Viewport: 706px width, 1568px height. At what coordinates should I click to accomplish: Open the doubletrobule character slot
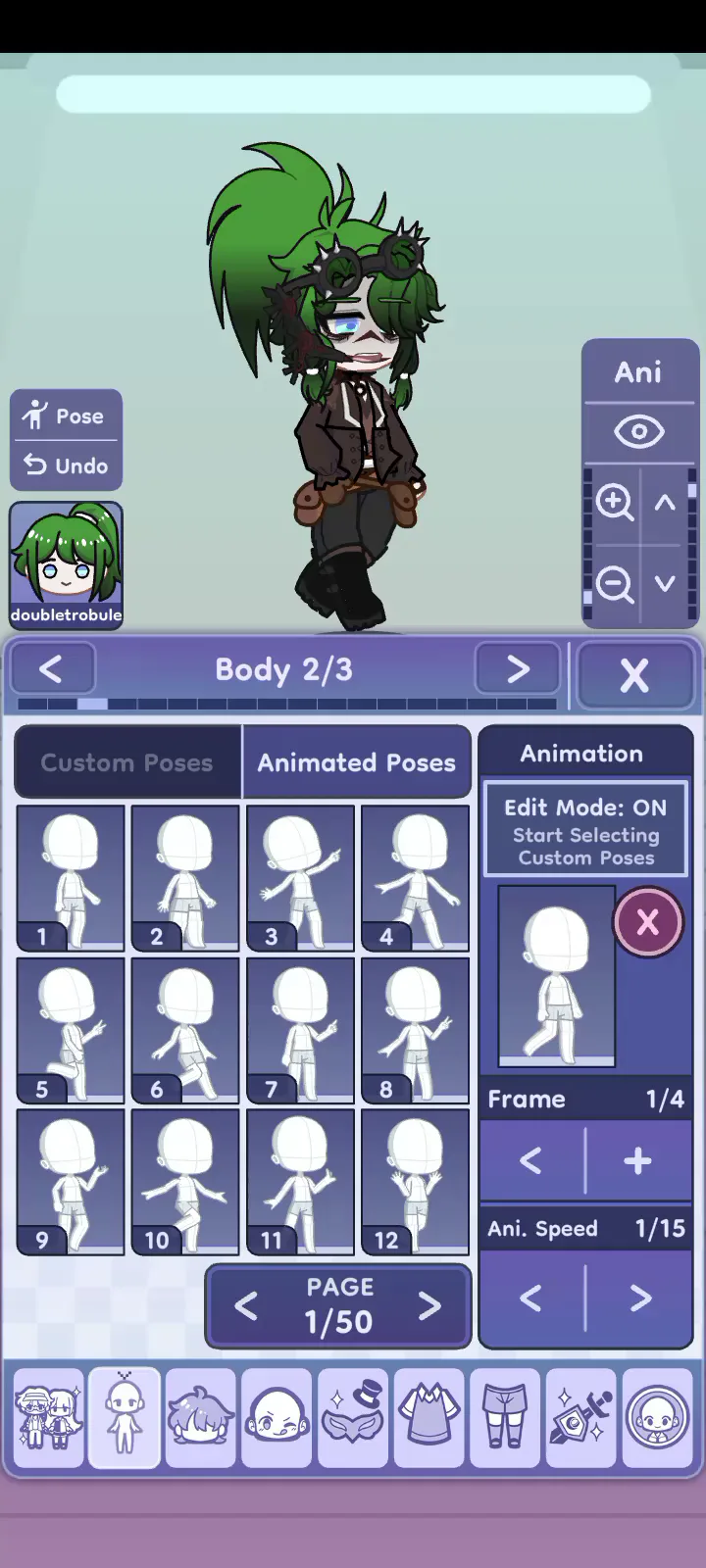click(66, 565)
